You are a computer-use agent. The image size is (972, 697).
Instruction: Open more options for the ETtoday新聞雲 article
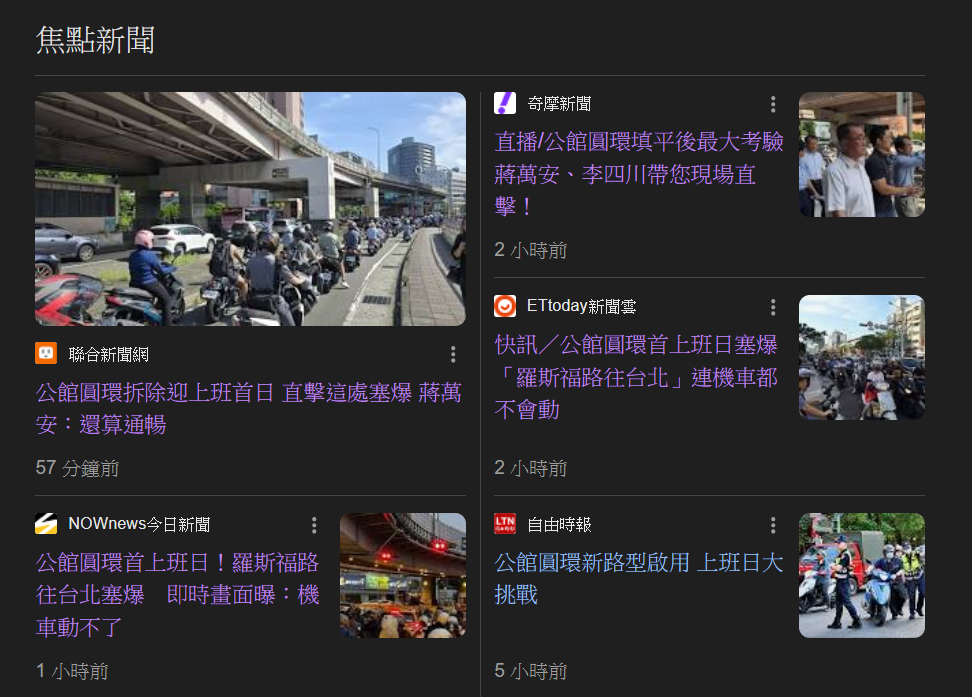(x=773, y=307)
